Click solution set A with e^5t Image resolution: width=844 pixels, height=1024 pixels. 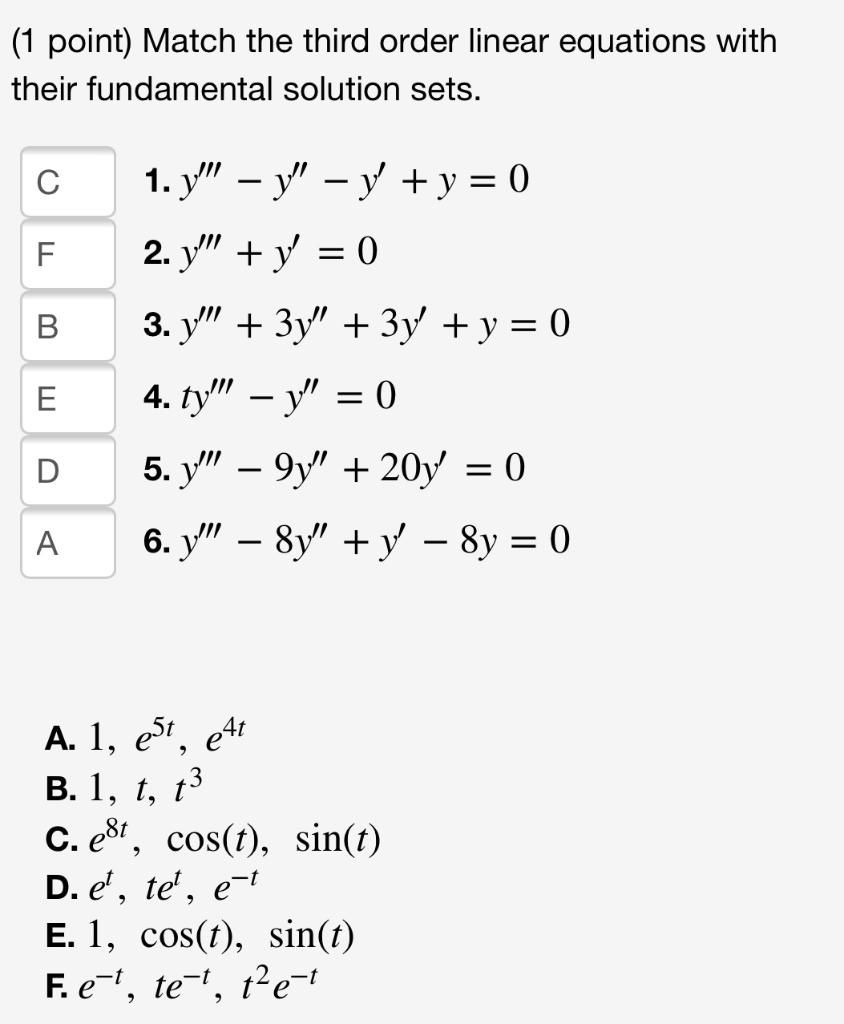[x=150, y=735]
